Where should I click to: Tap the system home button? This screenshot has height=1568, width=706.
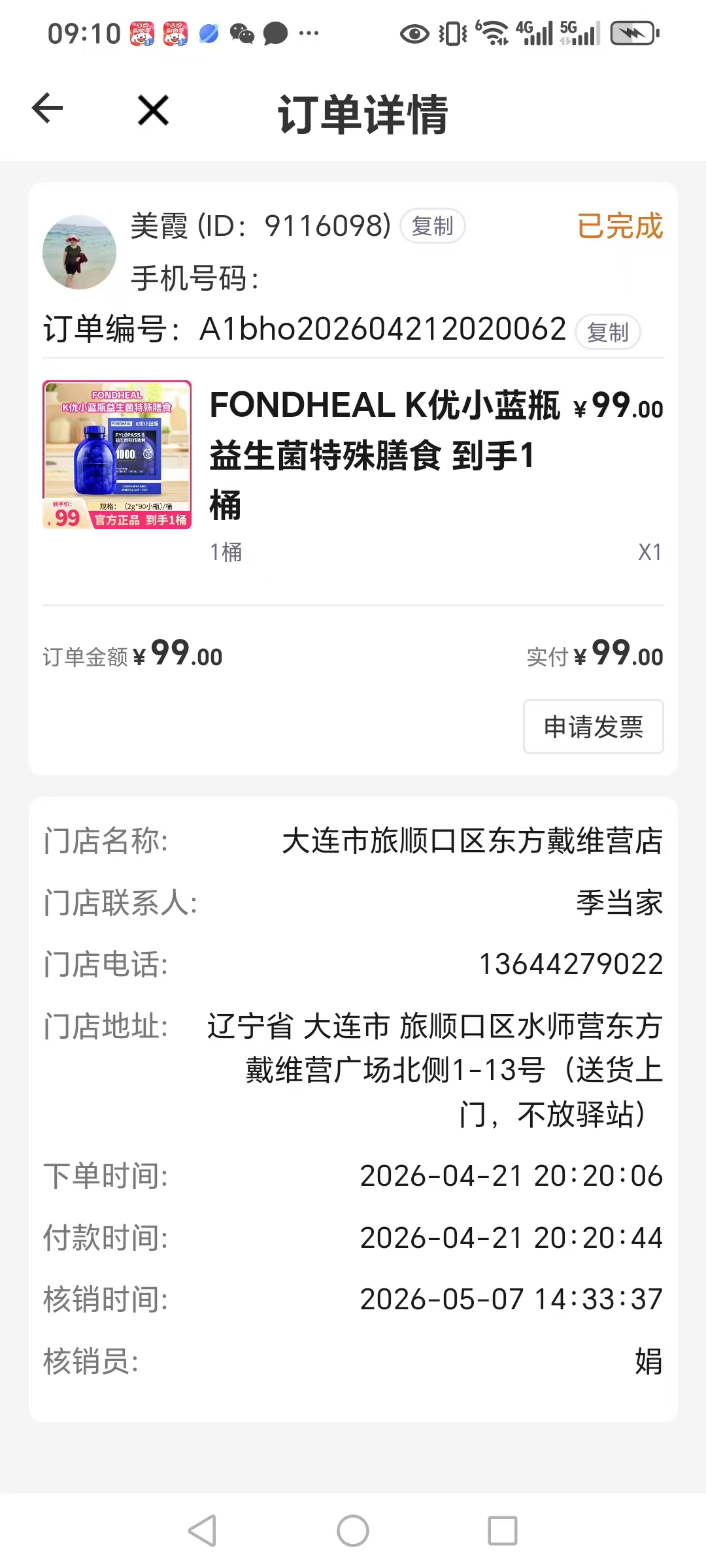[353, 1531]
